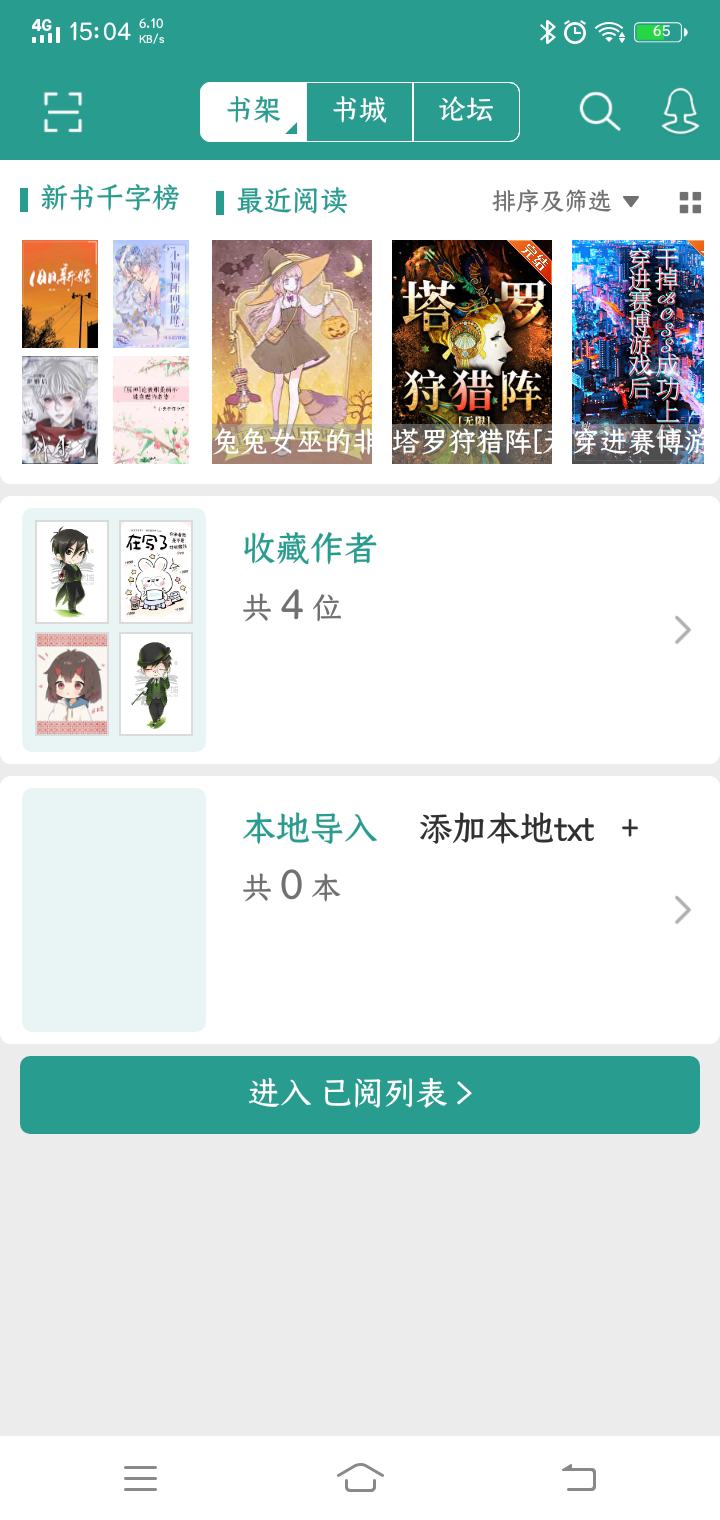Enter the 已阅列表
This screenshot has width=720, height=1520.
coord(360,1094)
